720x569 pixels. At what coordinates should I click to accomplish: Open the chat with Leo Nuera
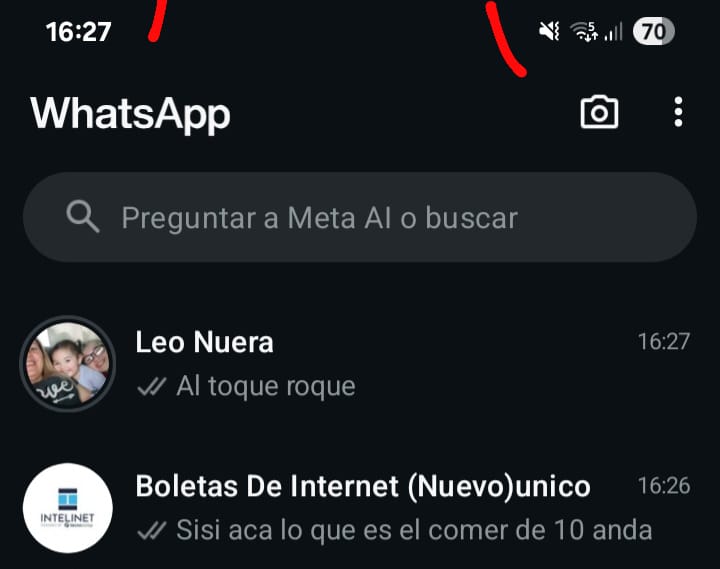[400, 363]
